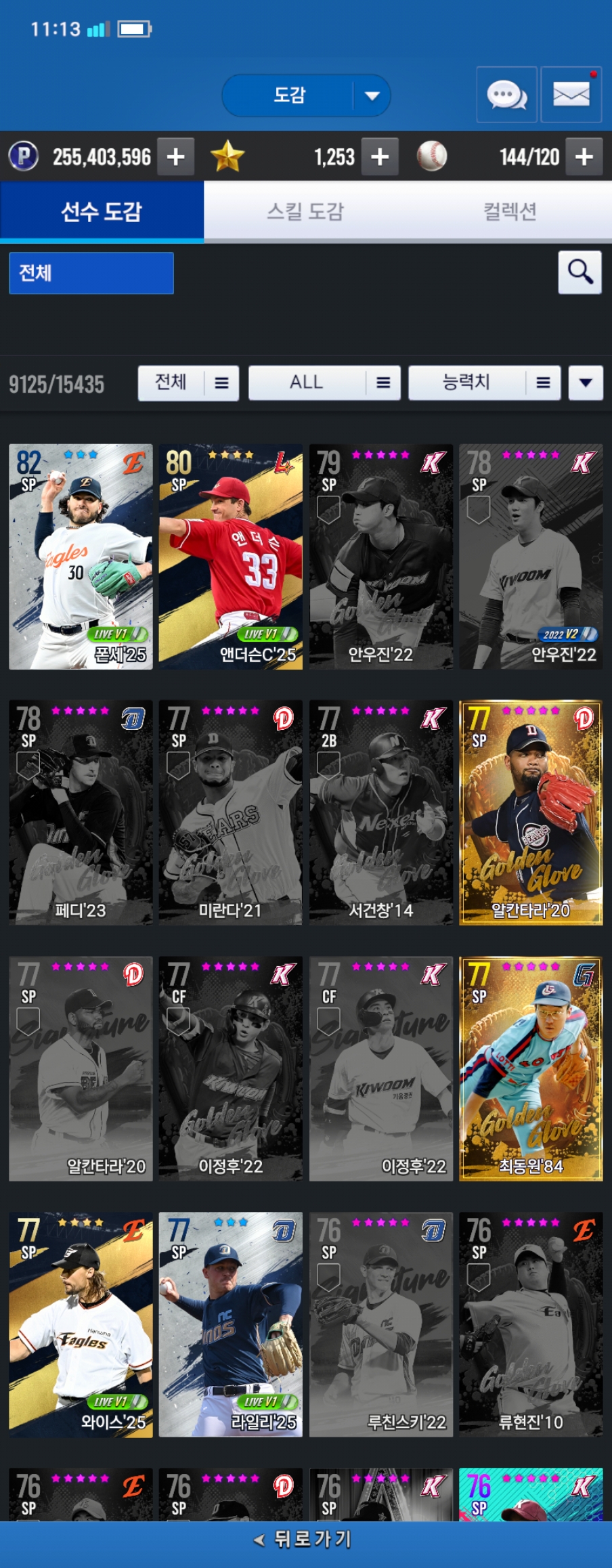Viewport: 612px width, 1568px height.
Task: Open the chat bubble icon
Action: pyautogui.click(x=506, y=95)
